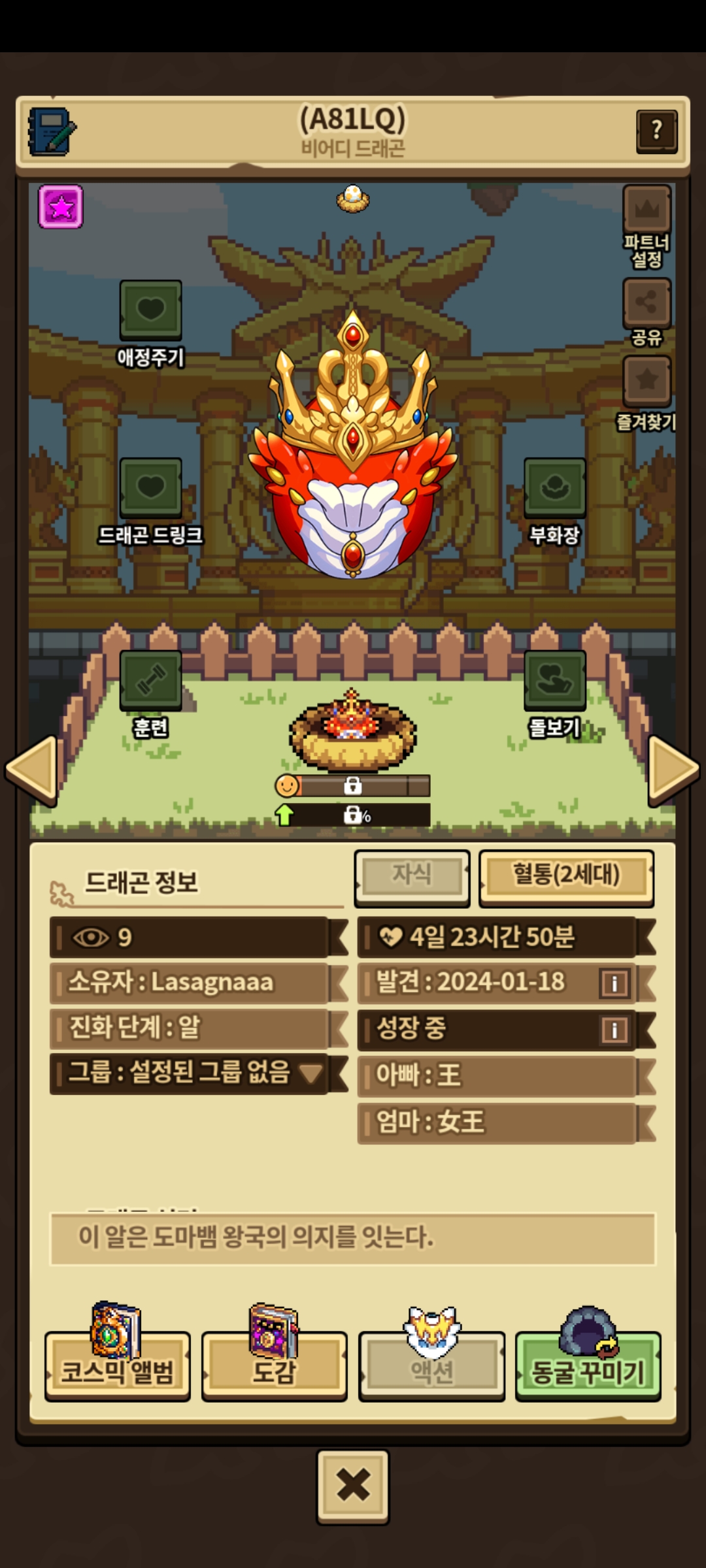Add dragon to favorites with 즐겨찾기
This screenshot has width=706, height=1568.
[x=647, y=381]
